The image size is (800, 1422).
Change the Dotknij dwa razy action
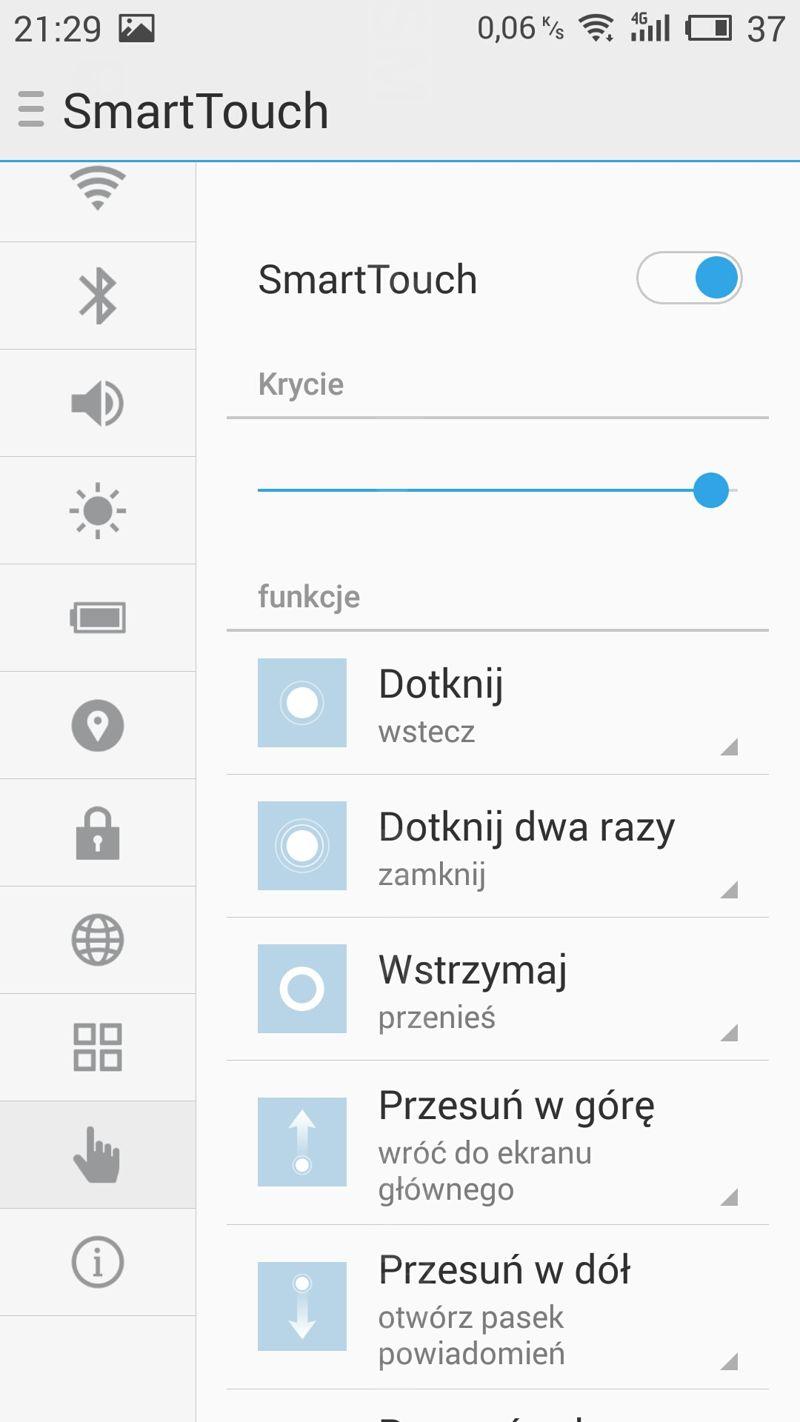click(x=498, y=846)
